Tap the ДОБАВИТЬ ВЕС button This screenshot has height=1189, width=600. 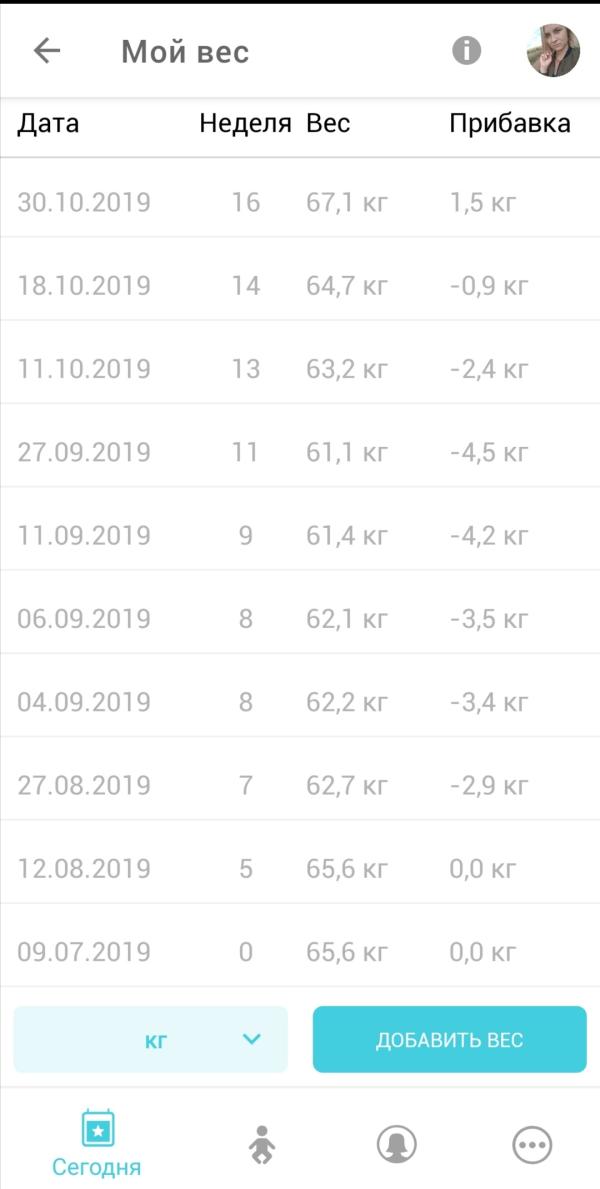(x=449, y=1040)
